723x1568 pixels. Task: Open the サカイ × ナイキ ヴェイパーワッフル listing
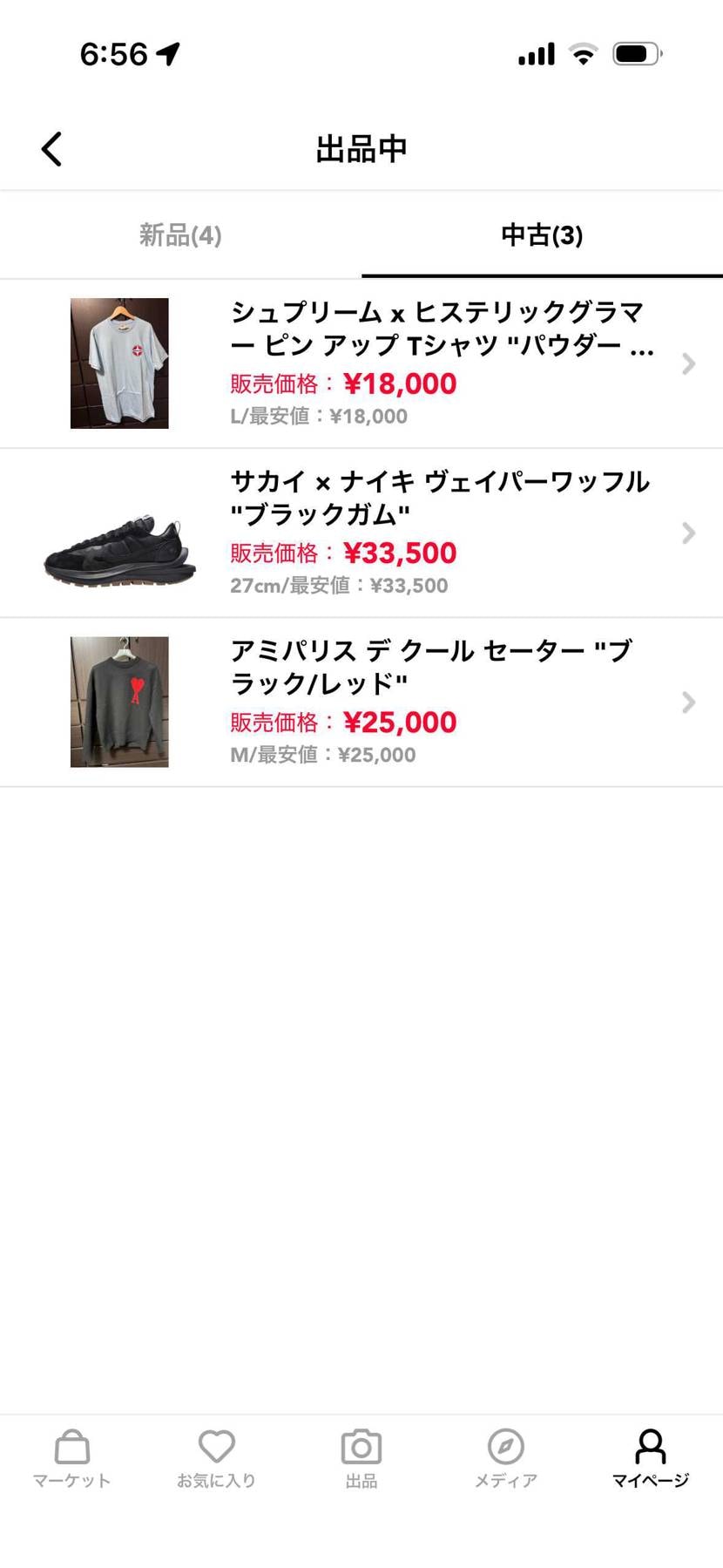(x=436, y=497)
